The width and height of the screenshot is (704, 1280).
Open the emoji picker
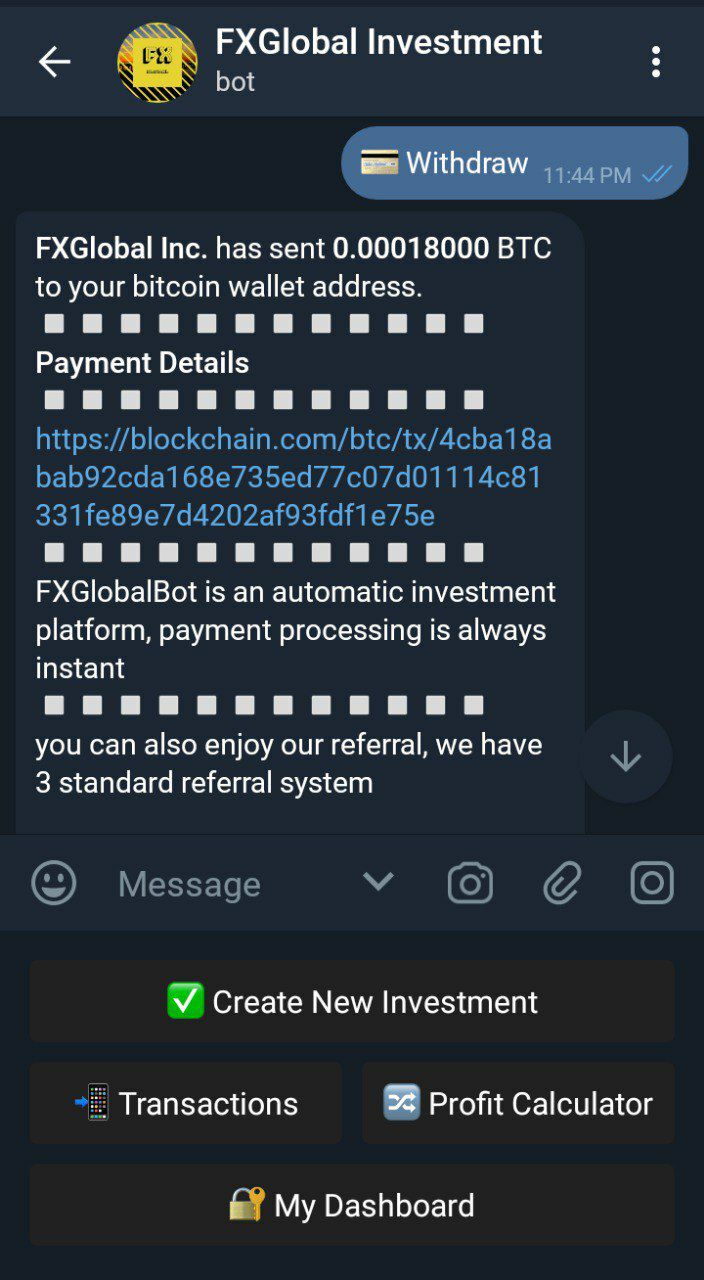click(x=54, y=884)
